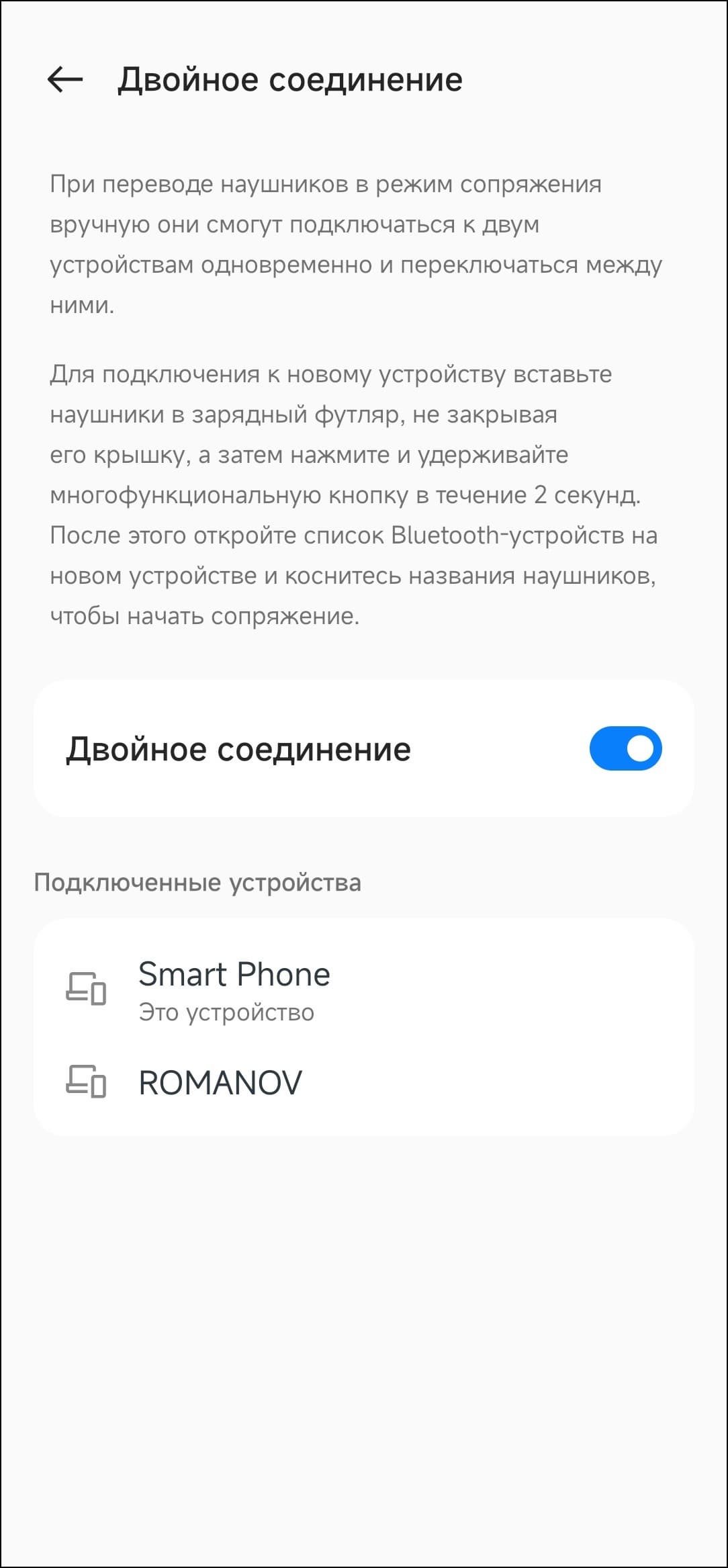Go back from Двойное соединение screen

[x=65, y=79]
